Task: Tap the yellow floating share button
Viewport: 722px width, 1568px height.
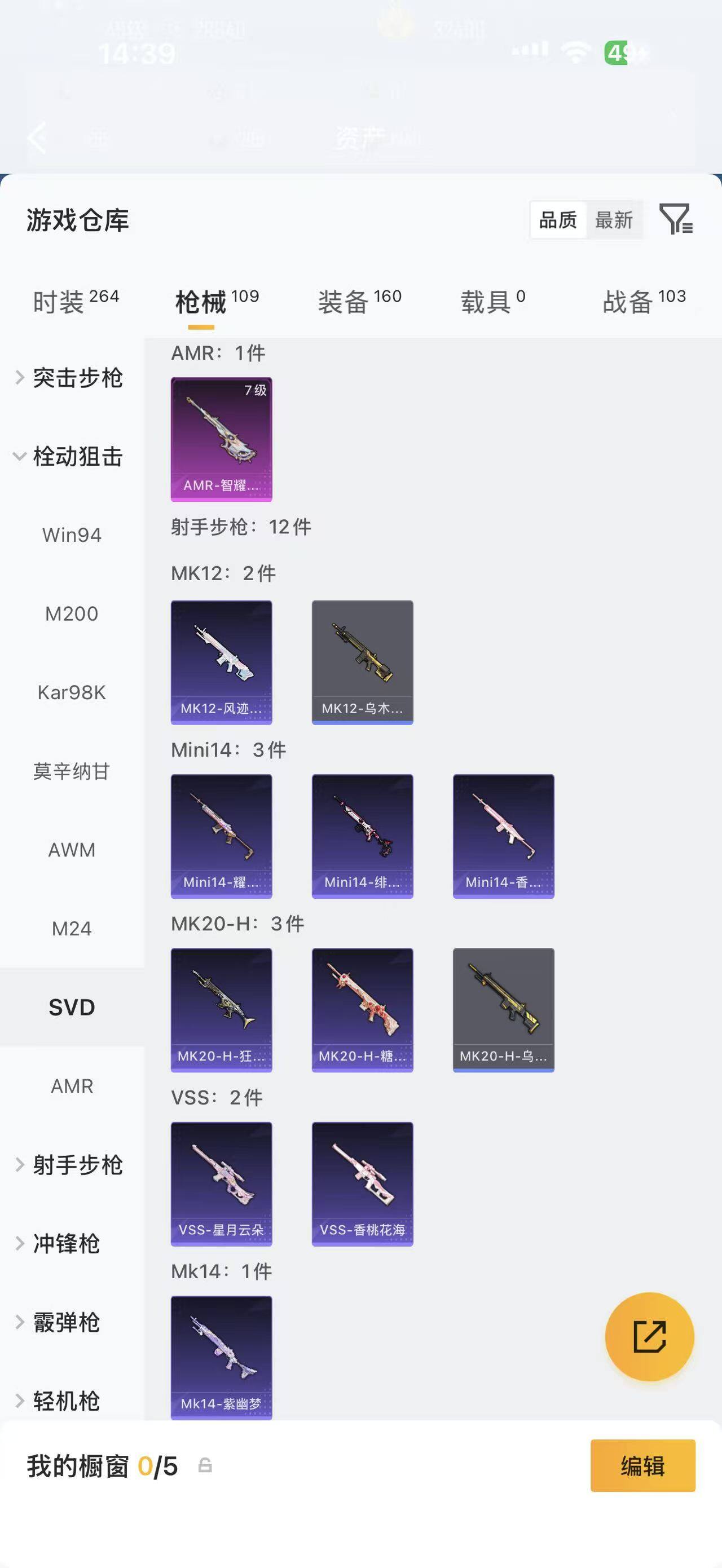Action: (650, 1336)
